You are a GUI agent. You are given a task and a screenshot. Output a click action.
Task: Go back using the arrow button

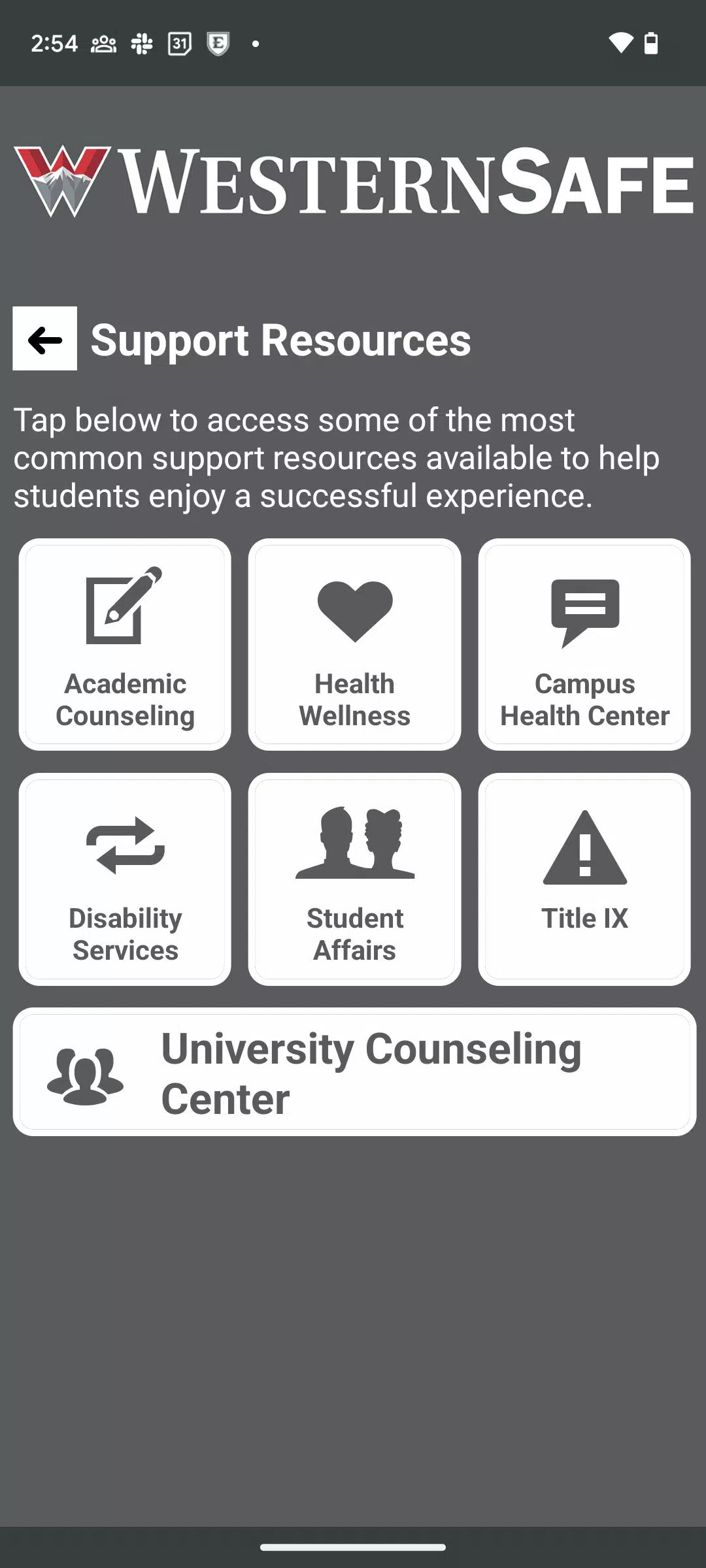tap(44, 338)
